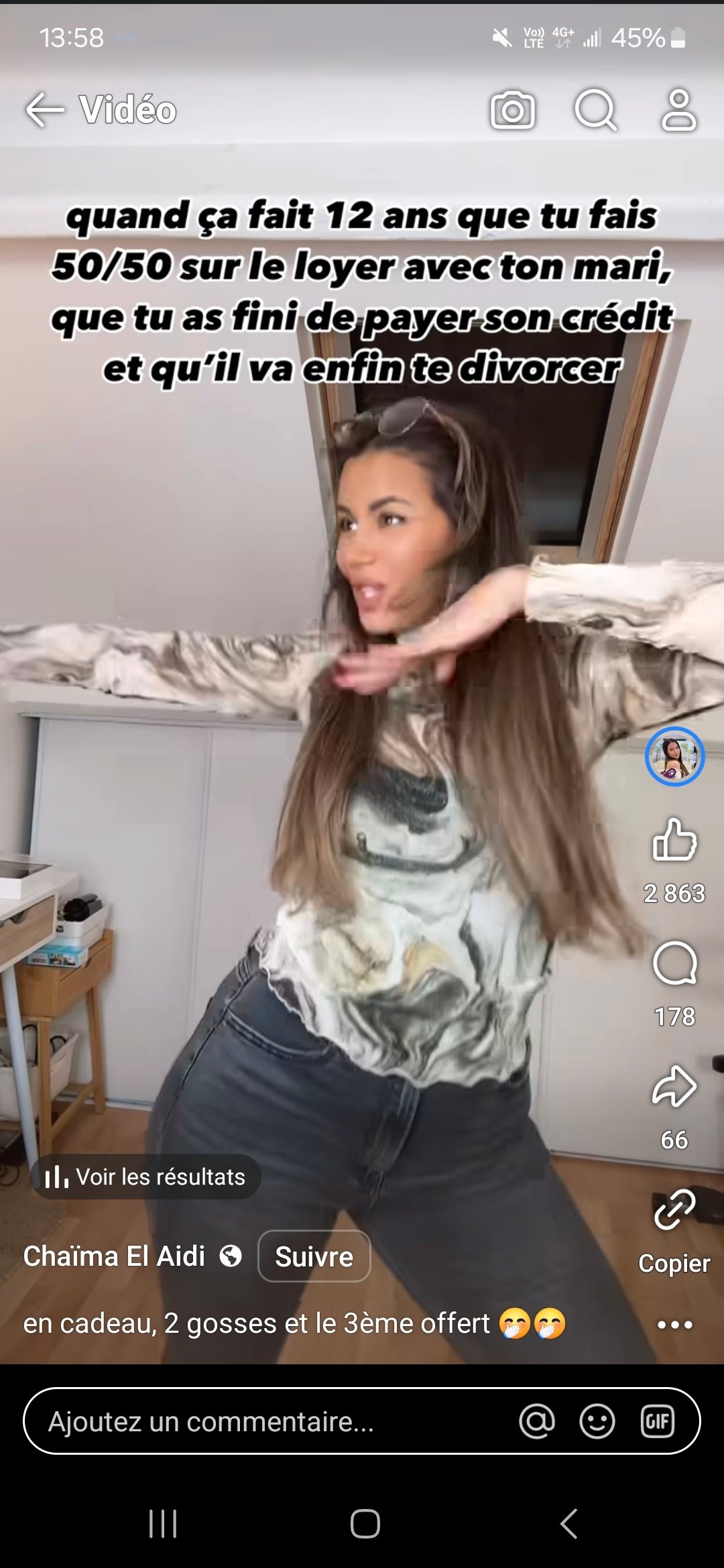The image size is (724, 1568).
Task: Open the search magnifier
Action: coord(596,110)
